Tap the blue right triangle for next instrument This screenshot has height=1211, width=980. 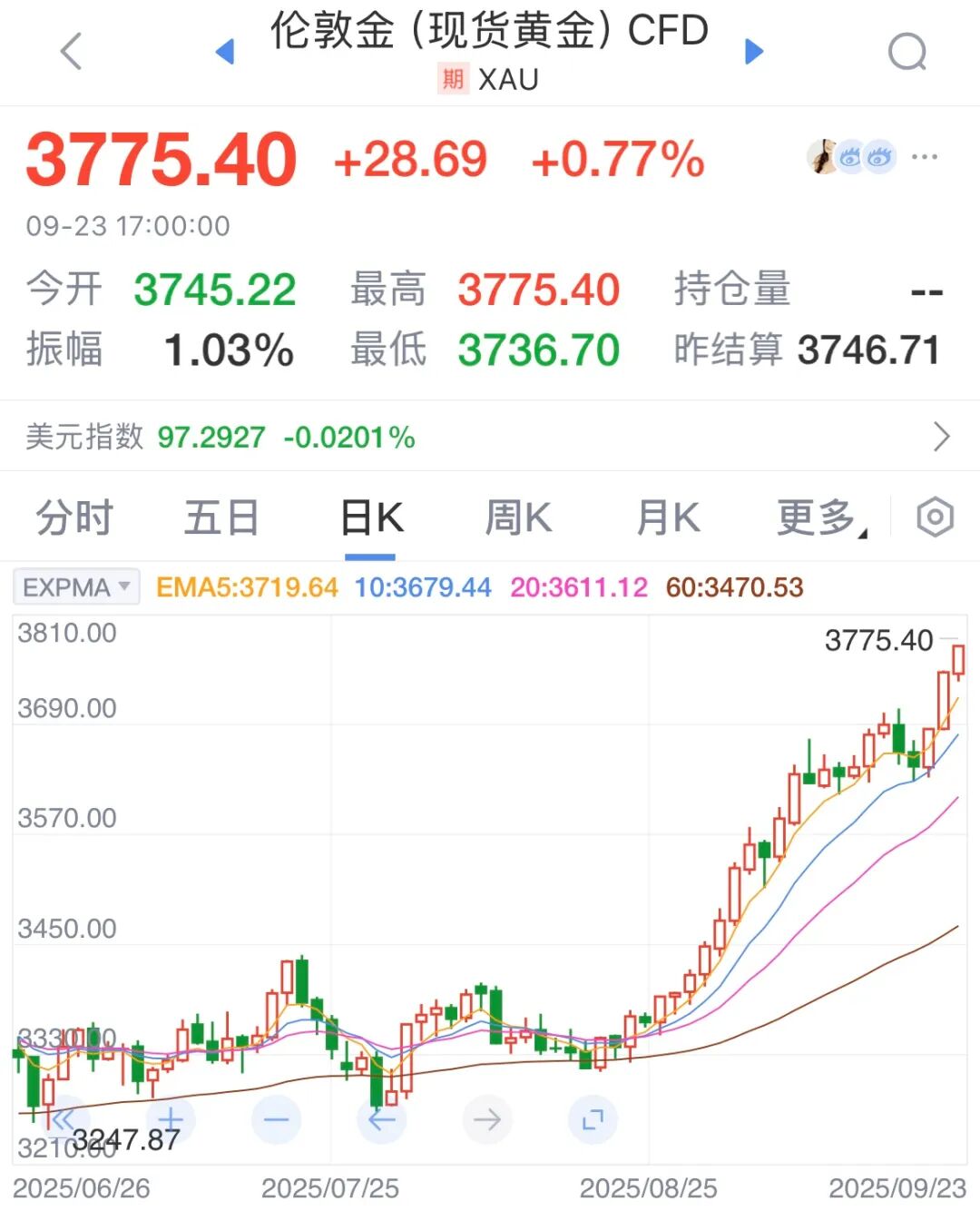coord(754,52)
